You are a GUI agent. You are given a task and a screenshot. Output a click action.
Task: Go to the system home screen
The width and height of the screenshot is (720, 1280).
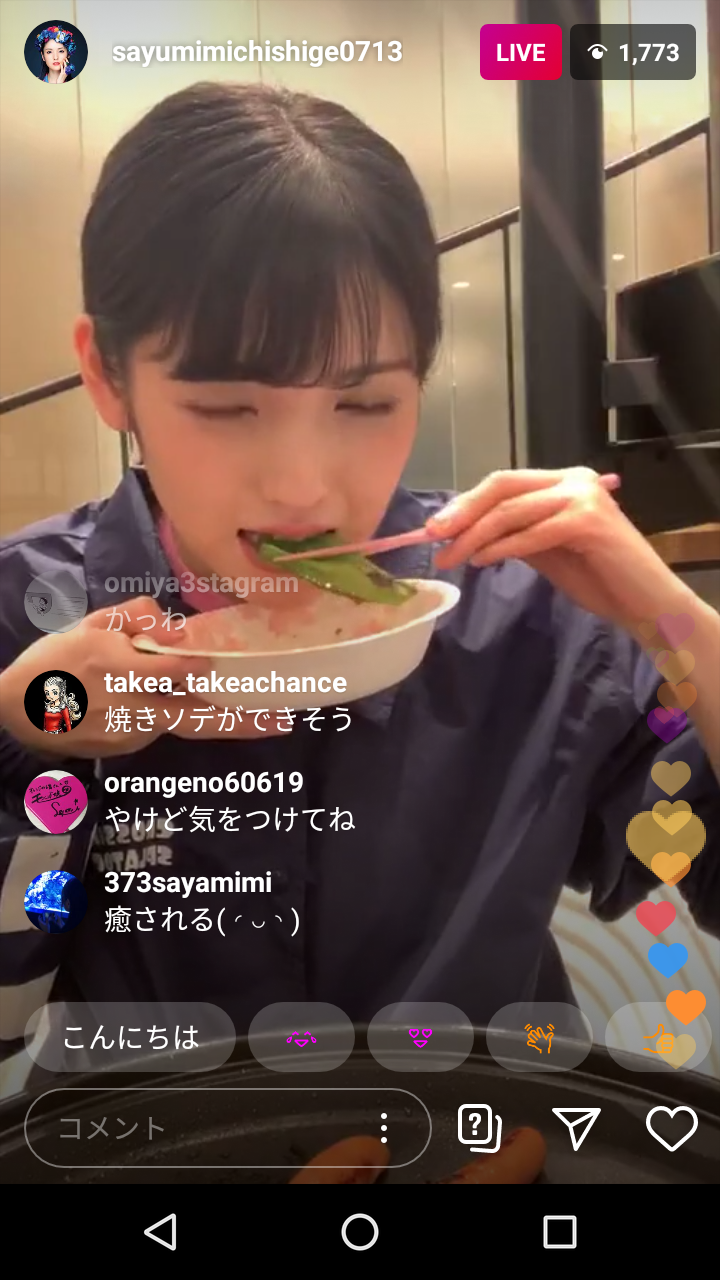[x=360, y=1232]
